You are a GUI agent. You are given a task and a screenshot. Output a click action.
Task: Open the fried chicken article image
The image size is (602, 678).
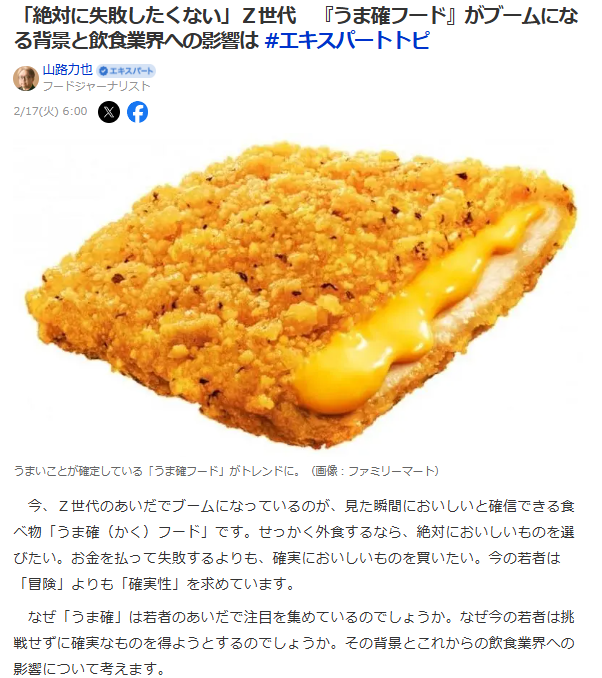pos(300,295)
